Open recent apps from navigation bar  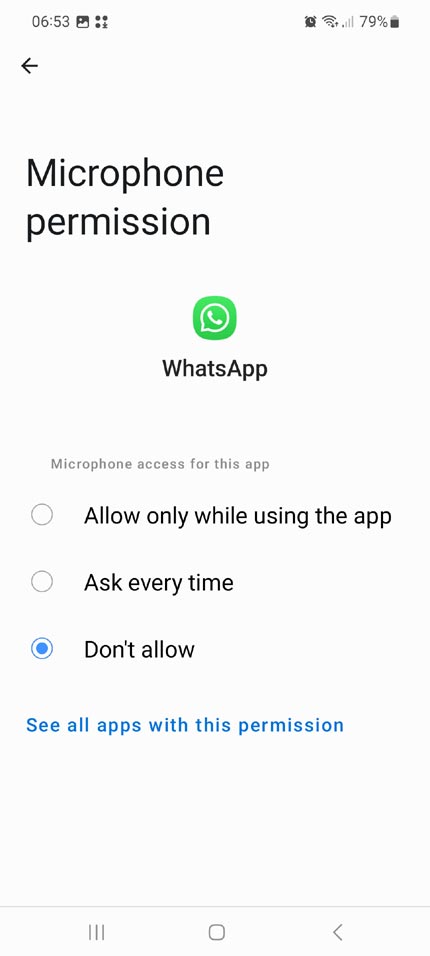pyautogui.click(x=96, y=932)
